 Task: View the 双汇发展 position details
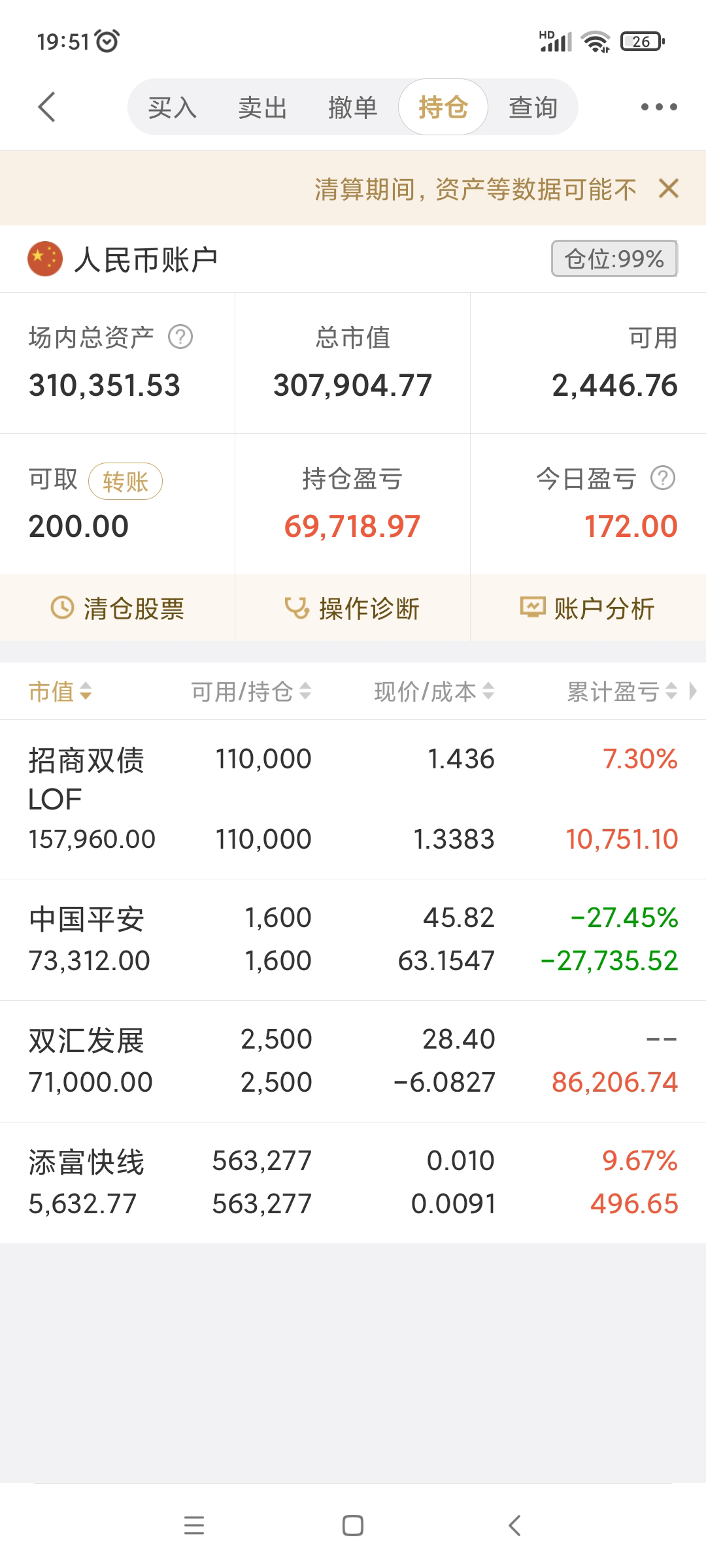click(353, 1061)
